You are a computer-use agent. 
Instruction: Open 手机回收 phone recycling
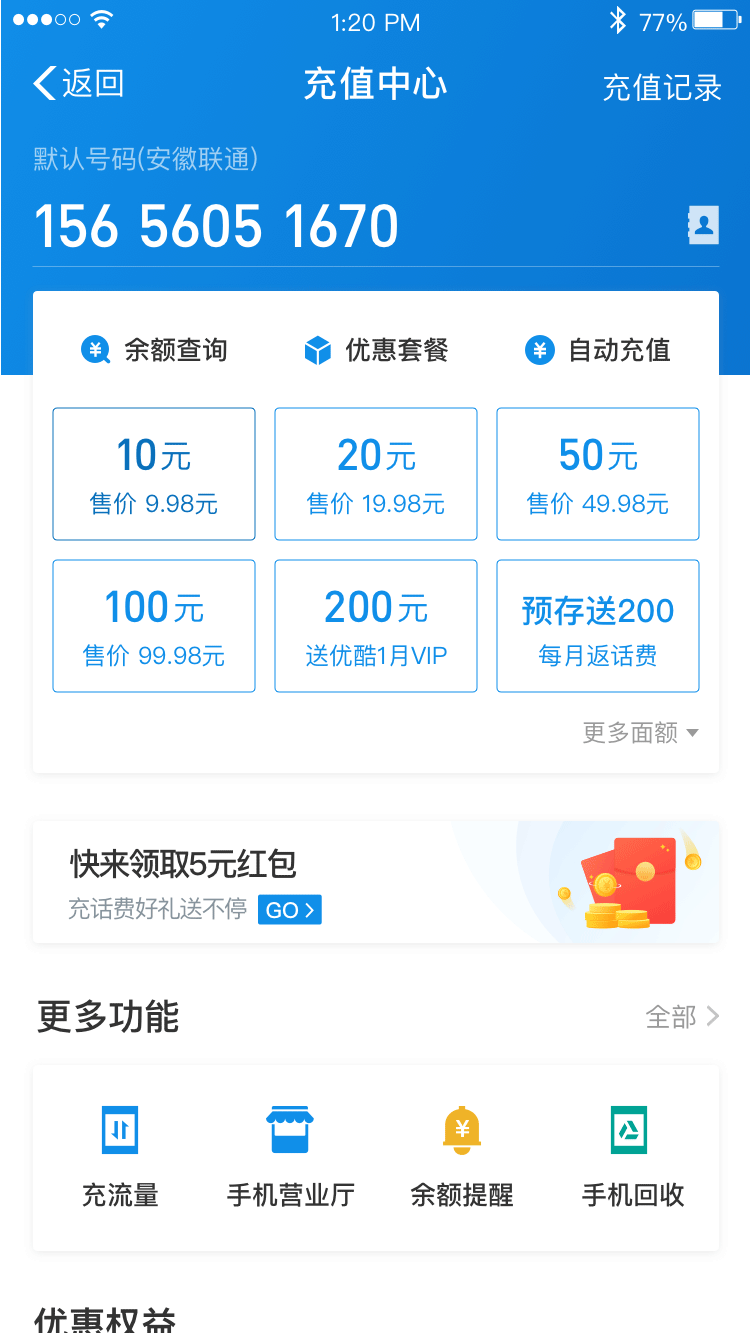(x=632, y=1156)
